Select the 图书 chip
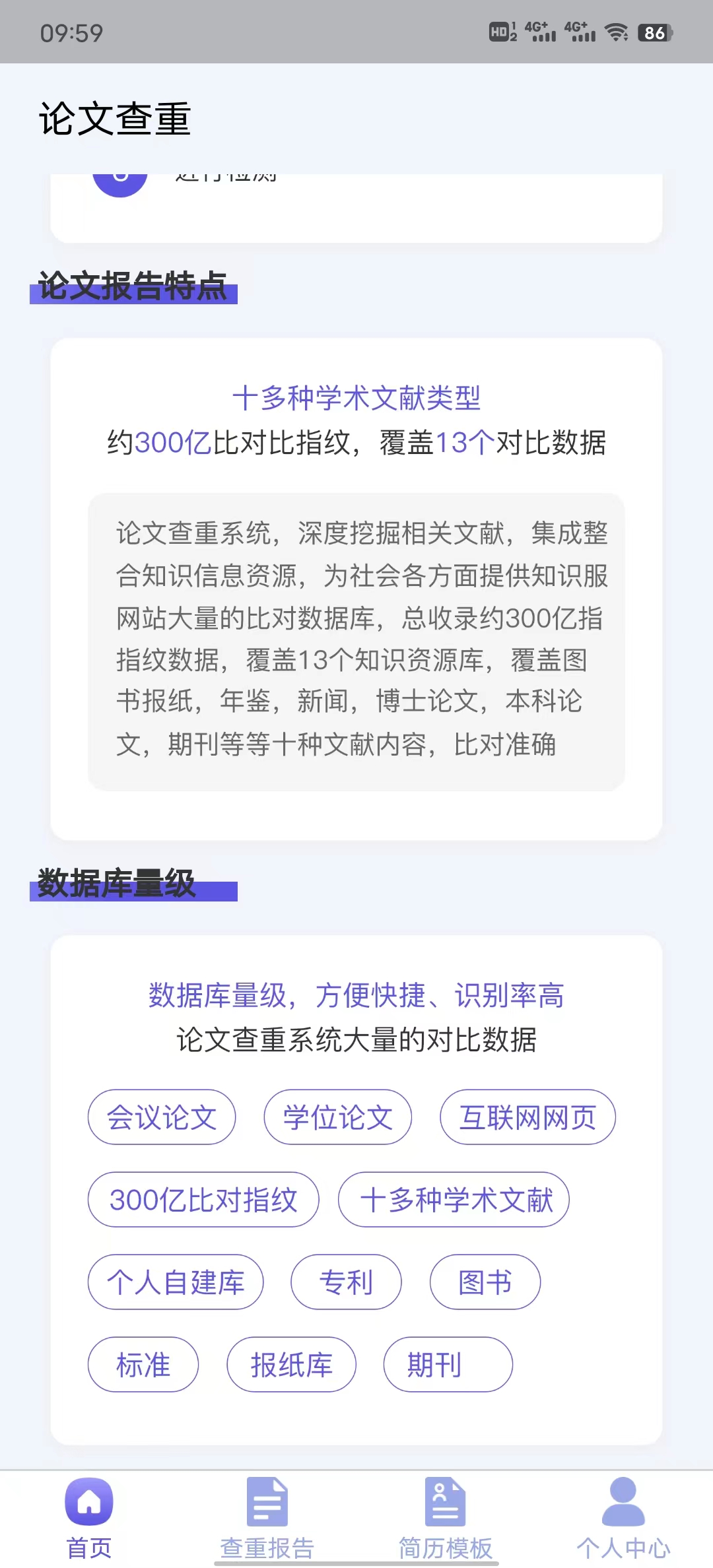Screen dimensions: 713x1568 coord(485,1282)
